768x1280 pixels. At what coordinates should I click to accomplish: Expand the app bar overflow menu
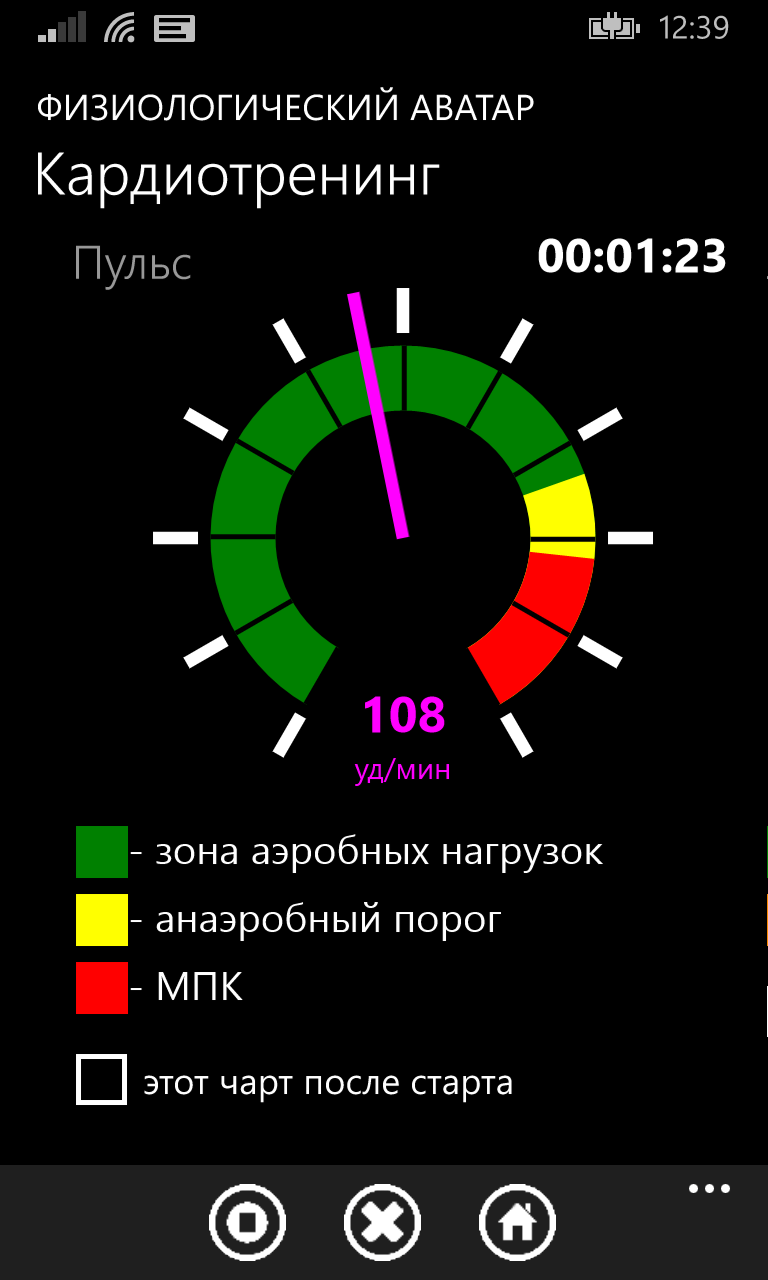click(x=710, y=1189)
